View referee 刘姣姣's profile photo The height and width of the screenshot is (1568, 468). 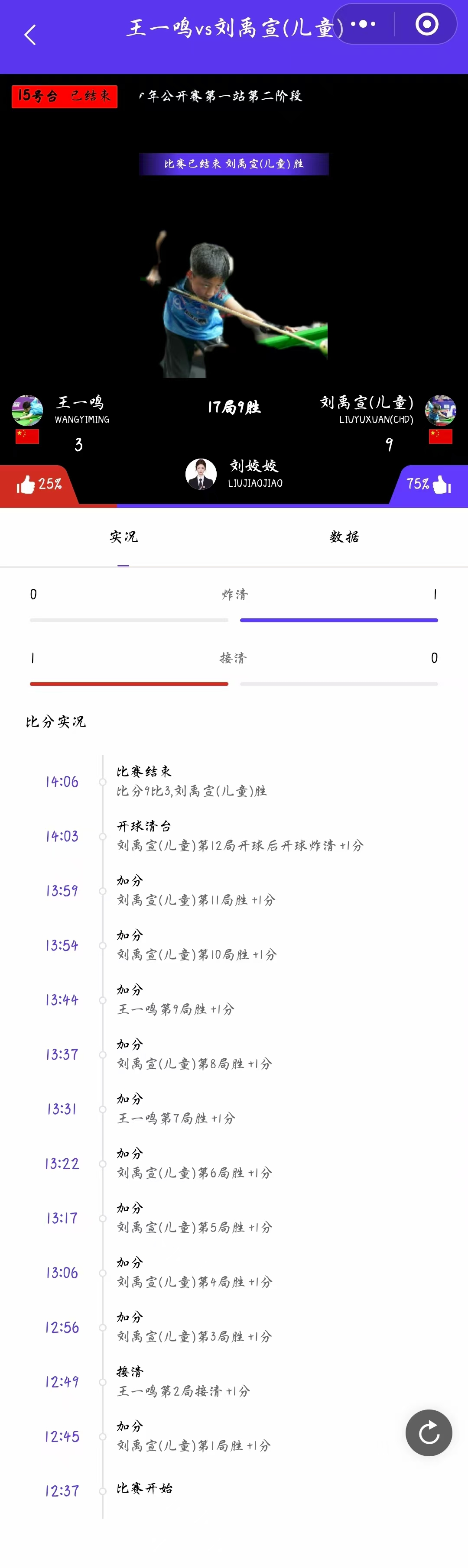201,474
